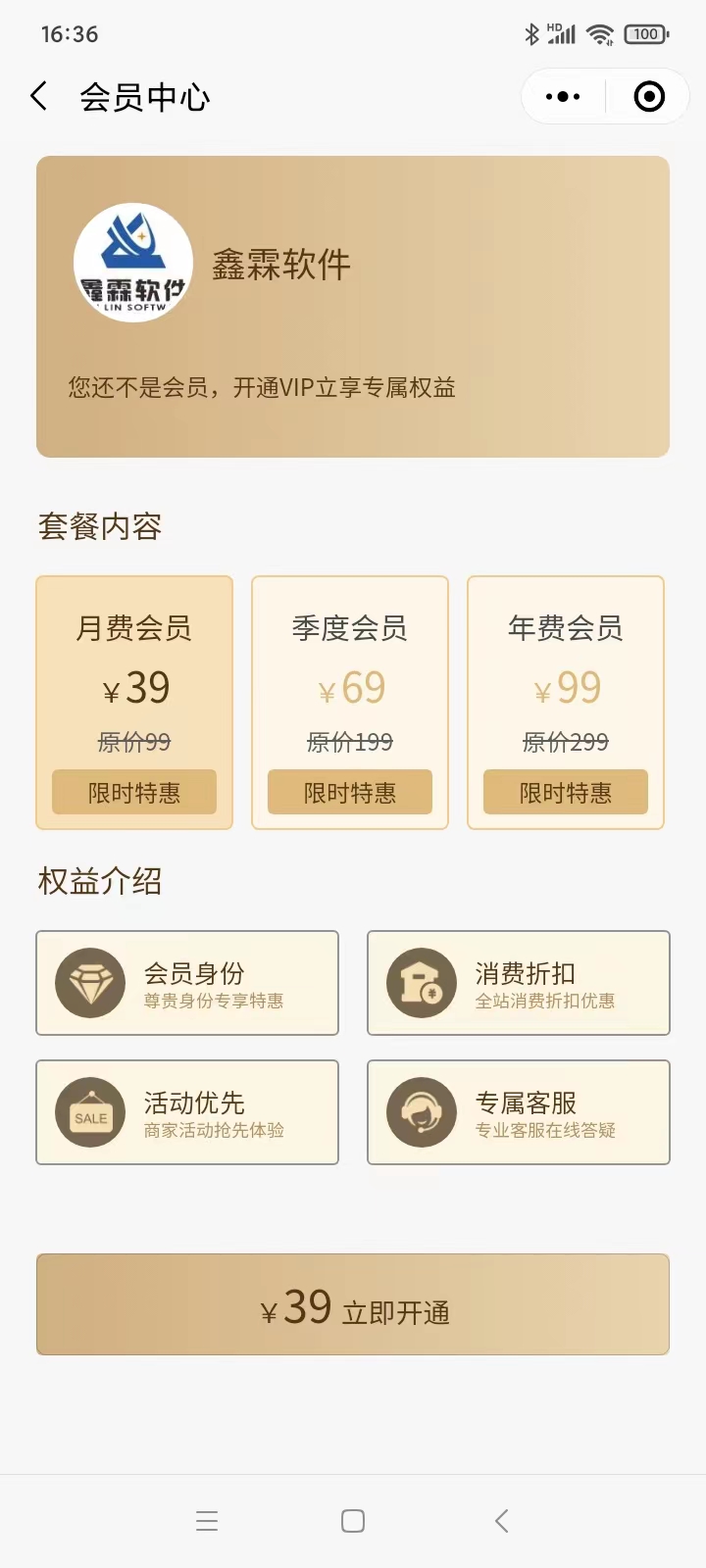This screenshot has height=1568, width=706.
Task: Select the 月费会员 ¥39 plan
Action: point(134,703)
